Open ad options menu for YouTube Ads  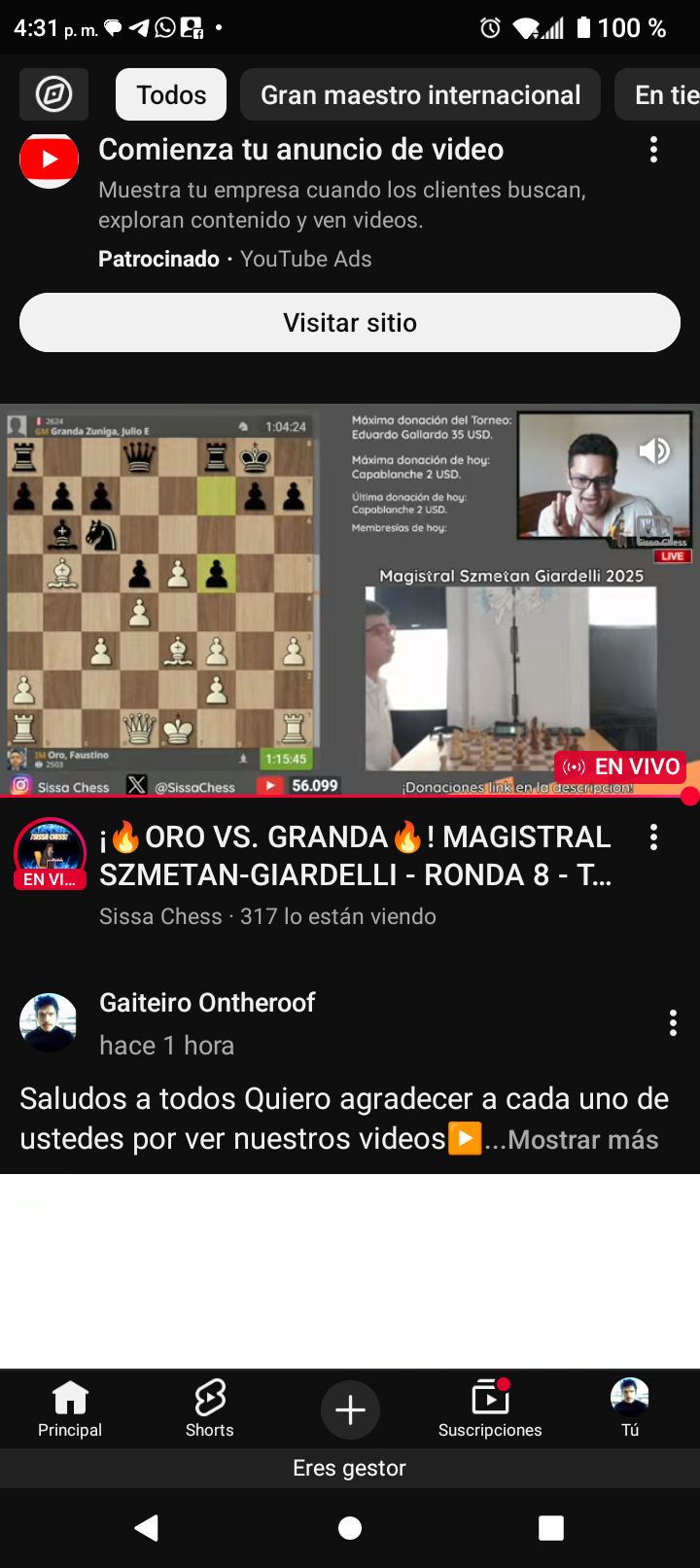click(653, 149)
